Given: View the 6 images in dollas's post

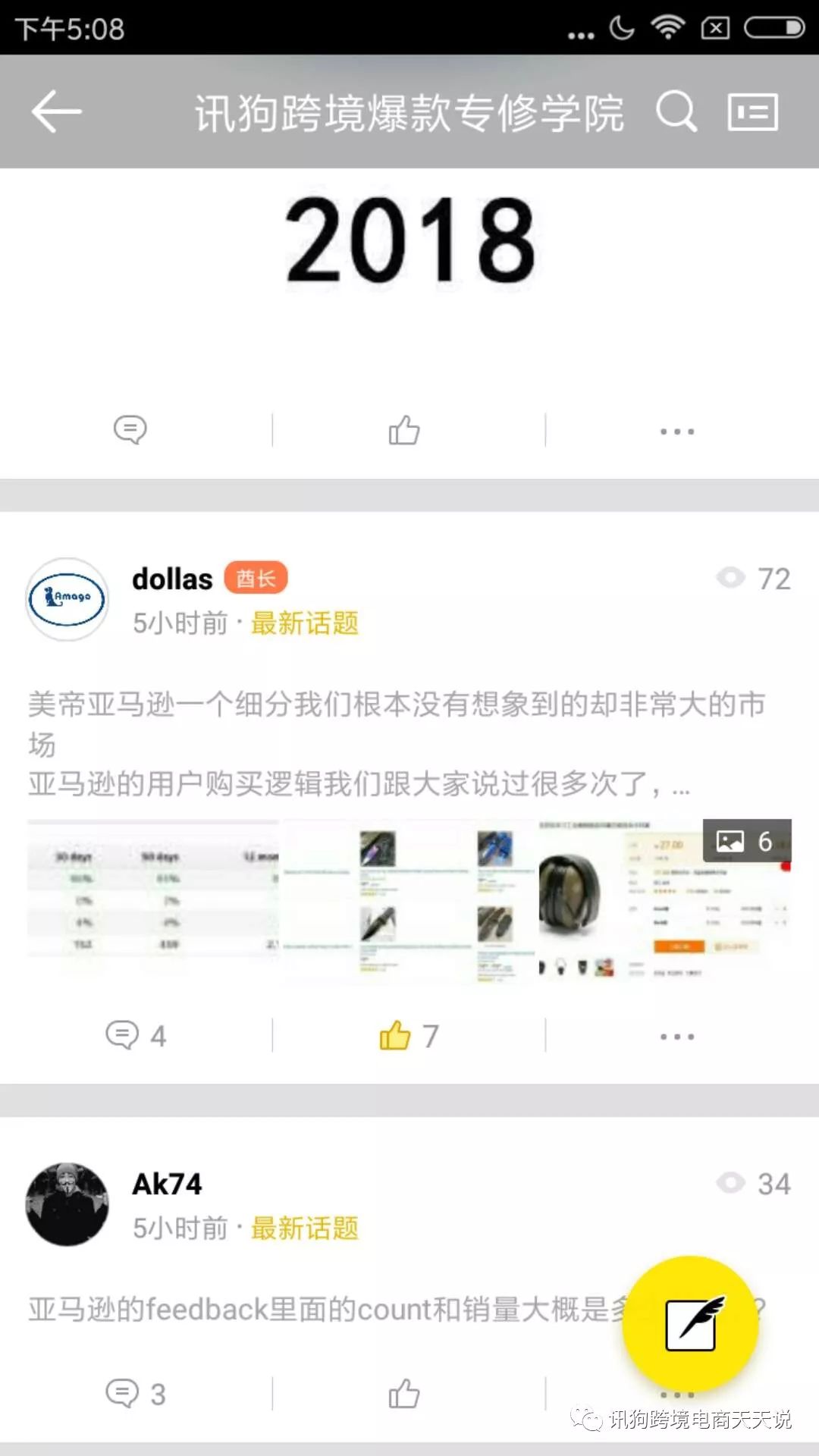Looking at the screenshot, I should [746, 841].
